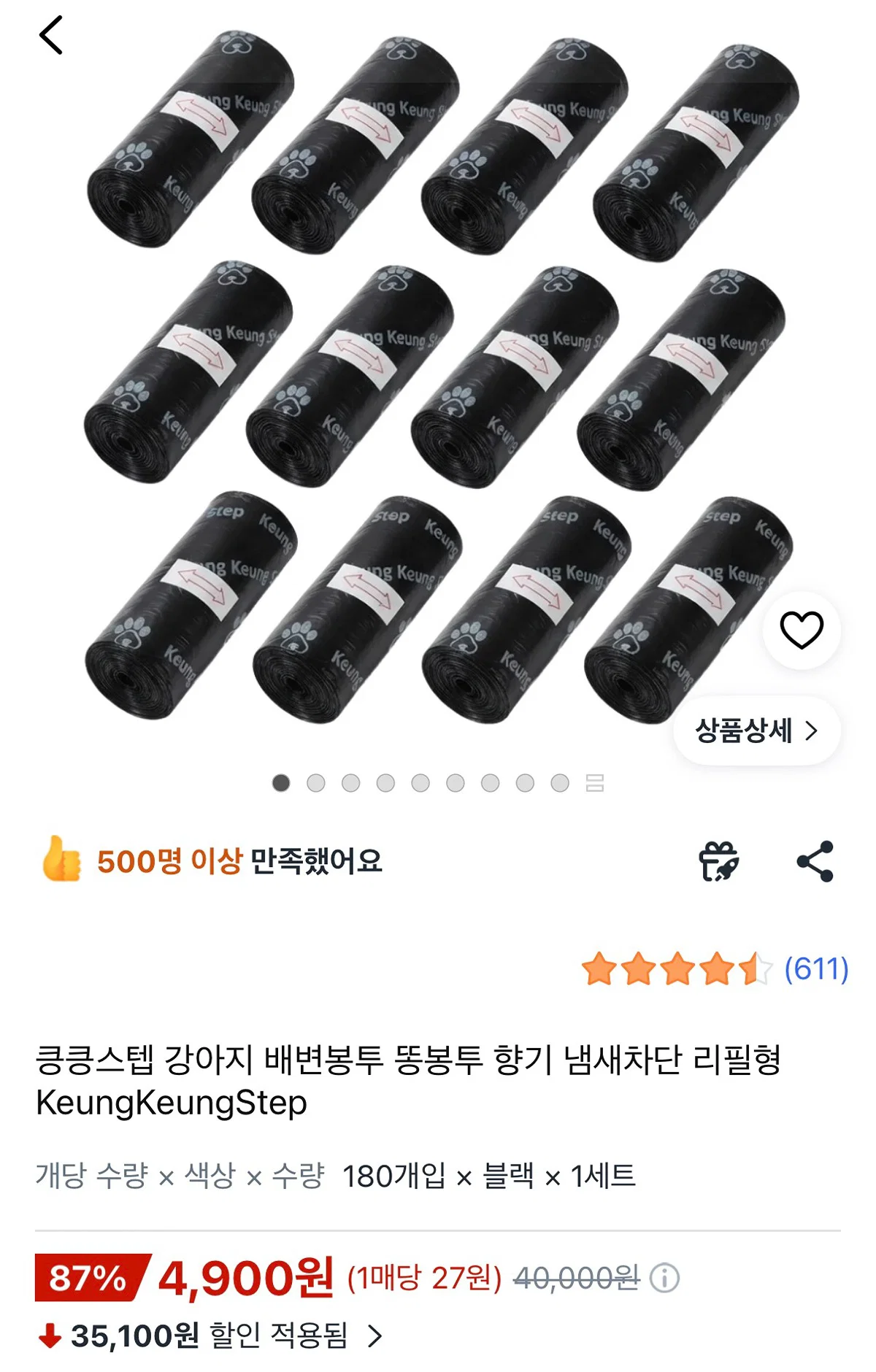This screenshot has width=876, height=1372.
Task: Open 상품상세 product details
Action: click(x=756, y=731)
